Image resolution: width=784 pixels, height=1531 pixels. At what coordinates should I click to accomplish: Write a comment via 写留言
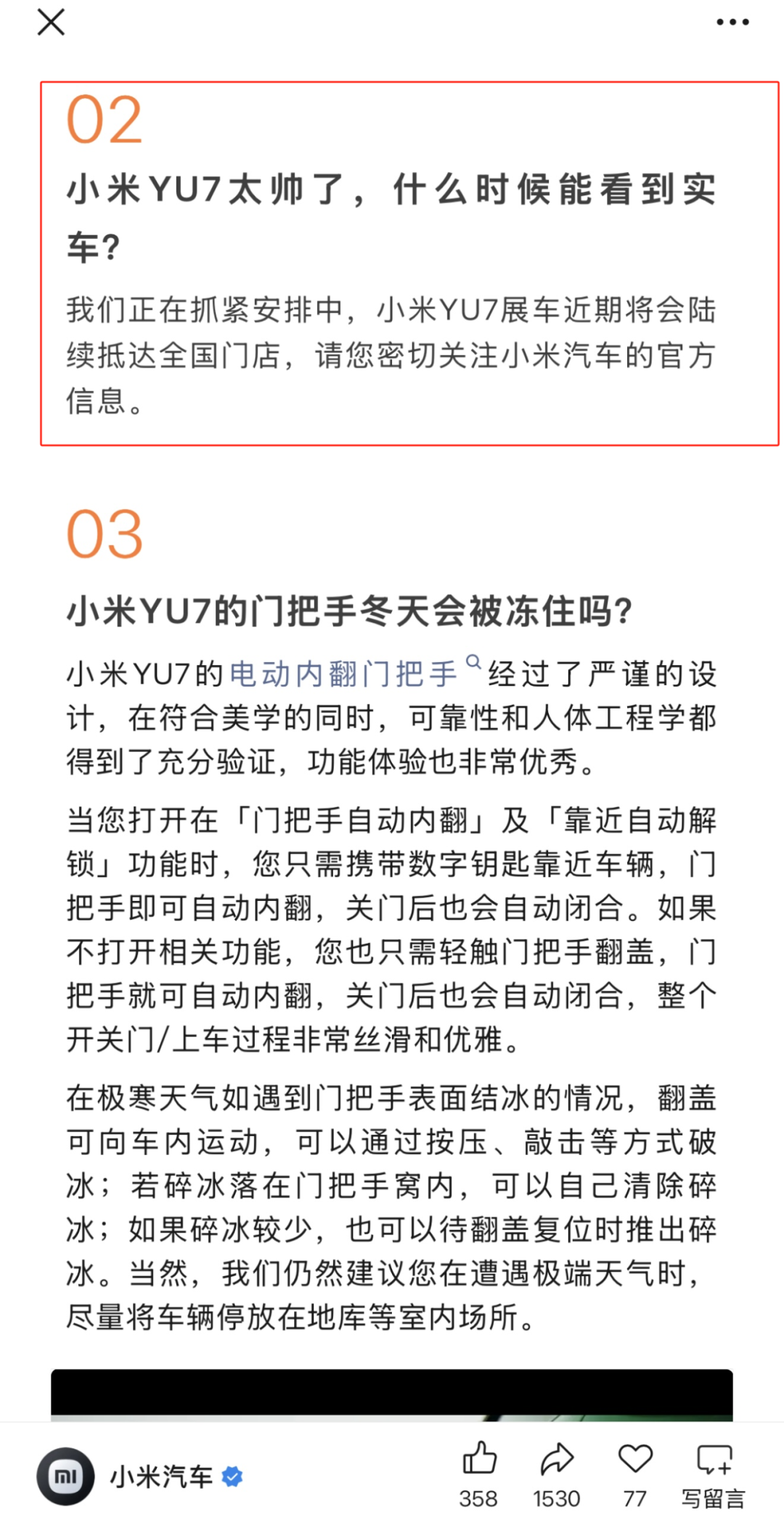point(714,1475)
